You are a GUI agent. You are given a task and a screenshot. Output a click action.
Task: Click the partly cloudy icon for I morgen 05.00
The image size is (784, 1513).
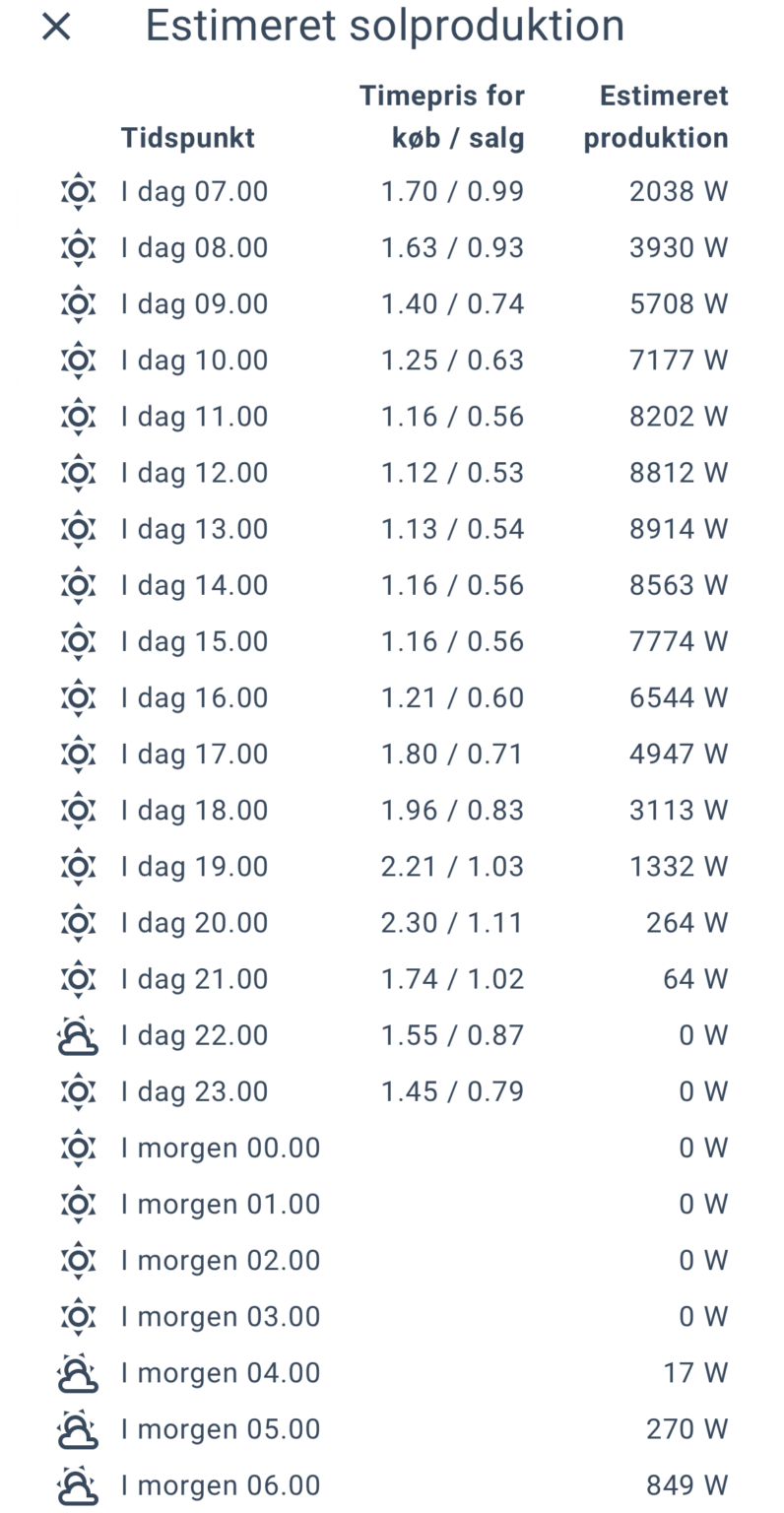[79, 1428]
